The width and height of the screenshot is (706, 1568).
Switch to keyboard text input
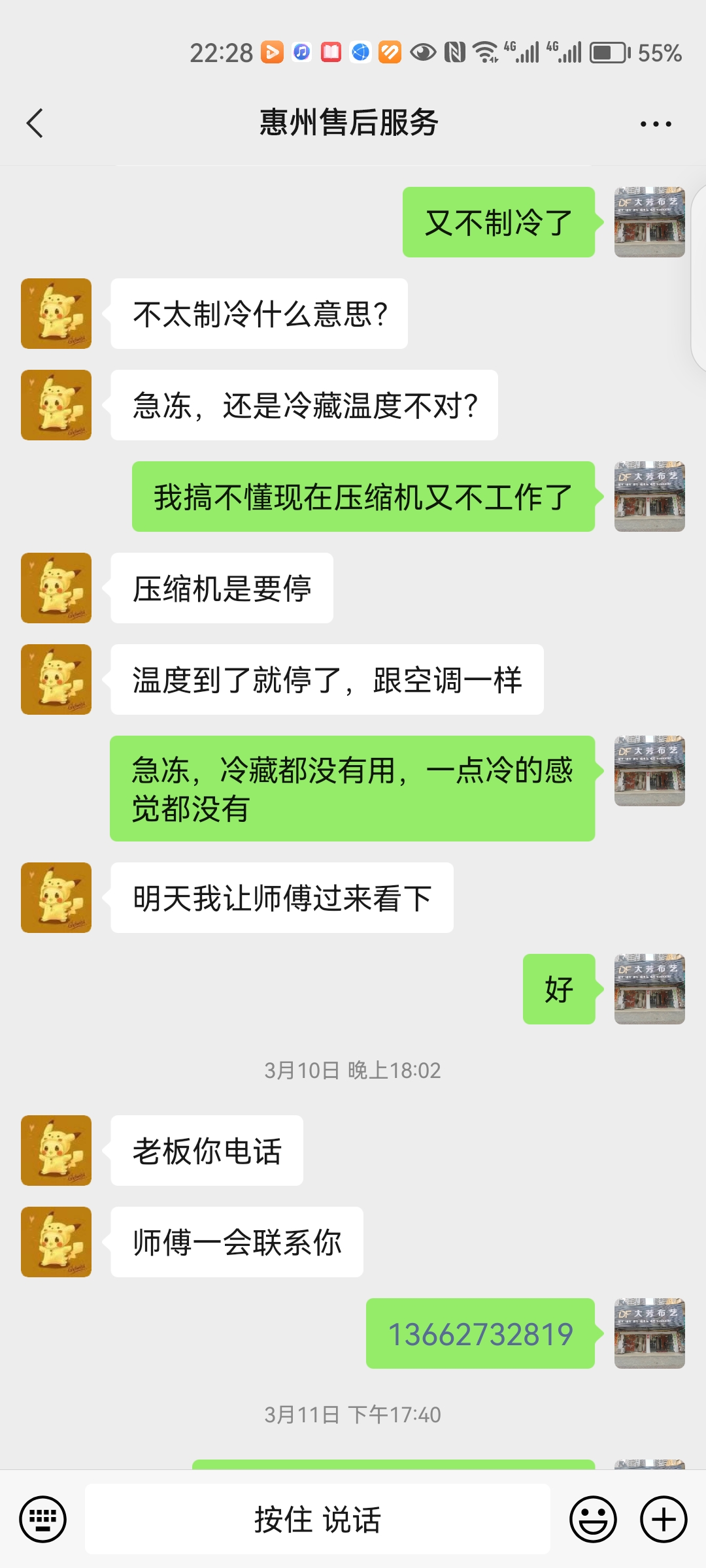[43, 1519]
